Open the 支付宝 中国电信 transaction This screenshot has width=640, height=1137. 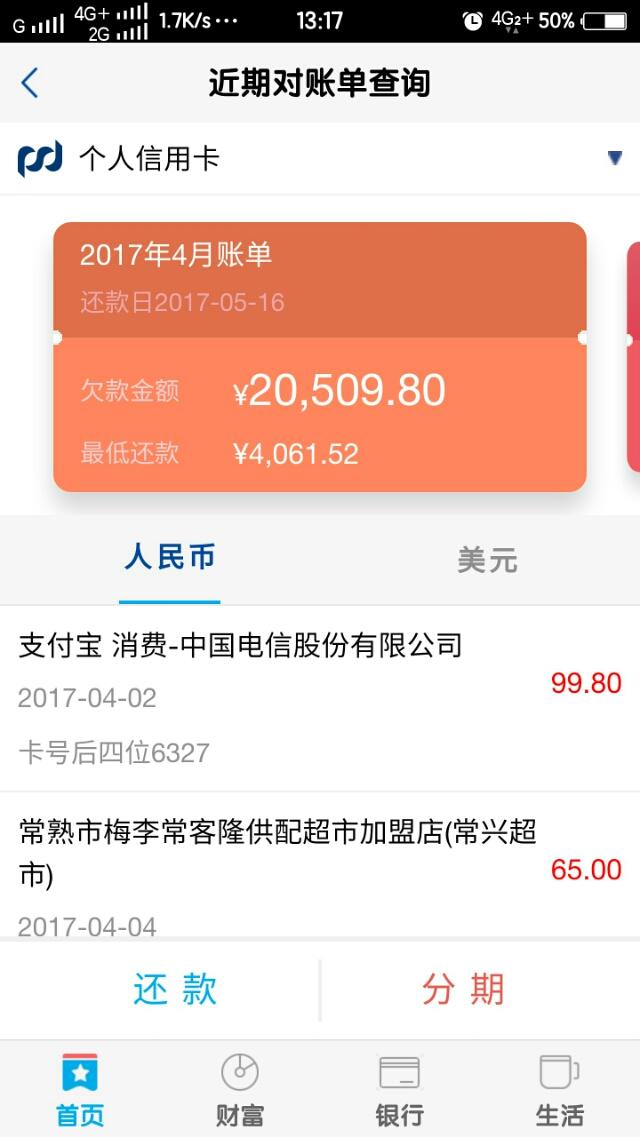point(319,697)
